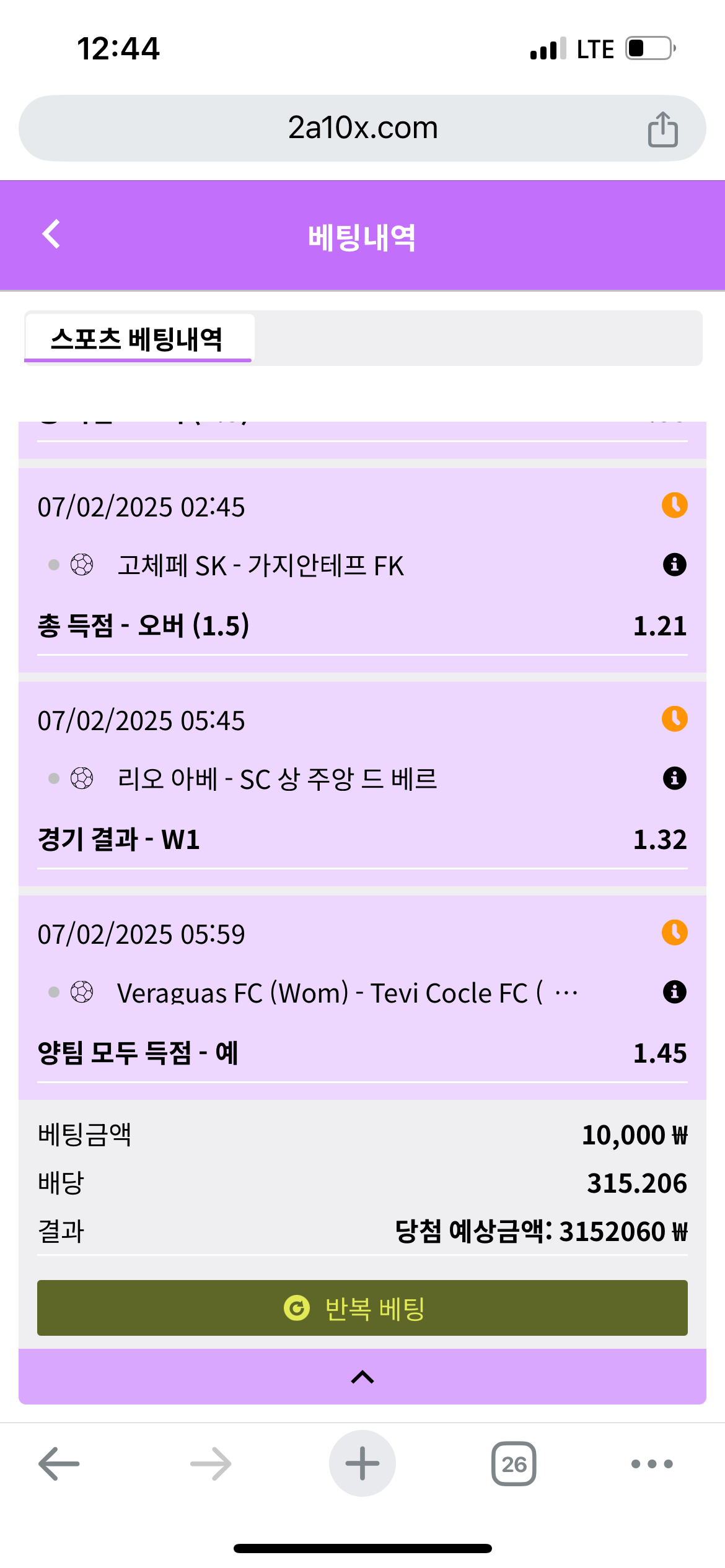This screenshot has width=725, height=1568.
Task: Share this page from the address bar
Action: (662, 129)
